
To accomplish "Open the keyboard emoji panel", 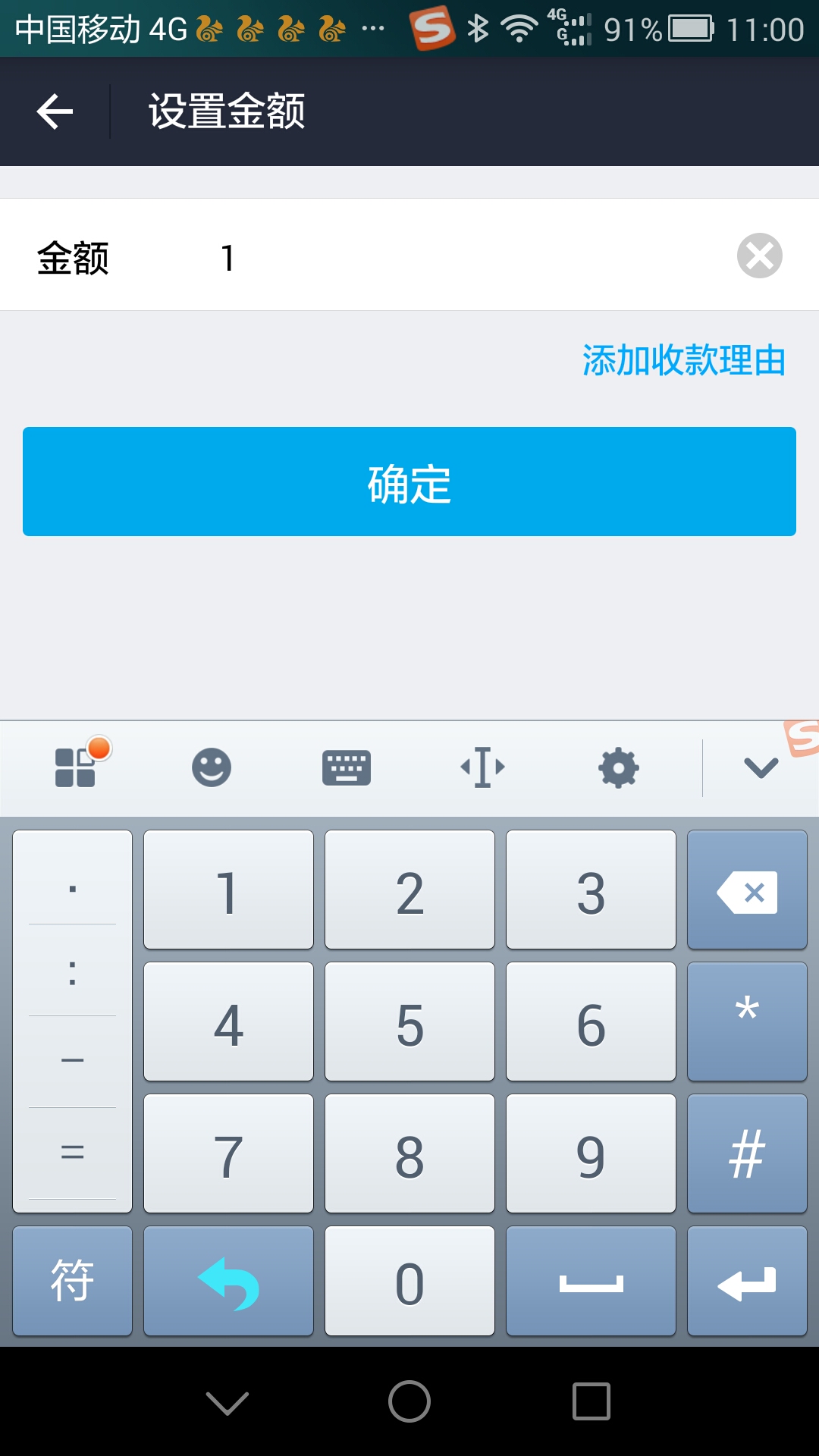I will (211, 767).
